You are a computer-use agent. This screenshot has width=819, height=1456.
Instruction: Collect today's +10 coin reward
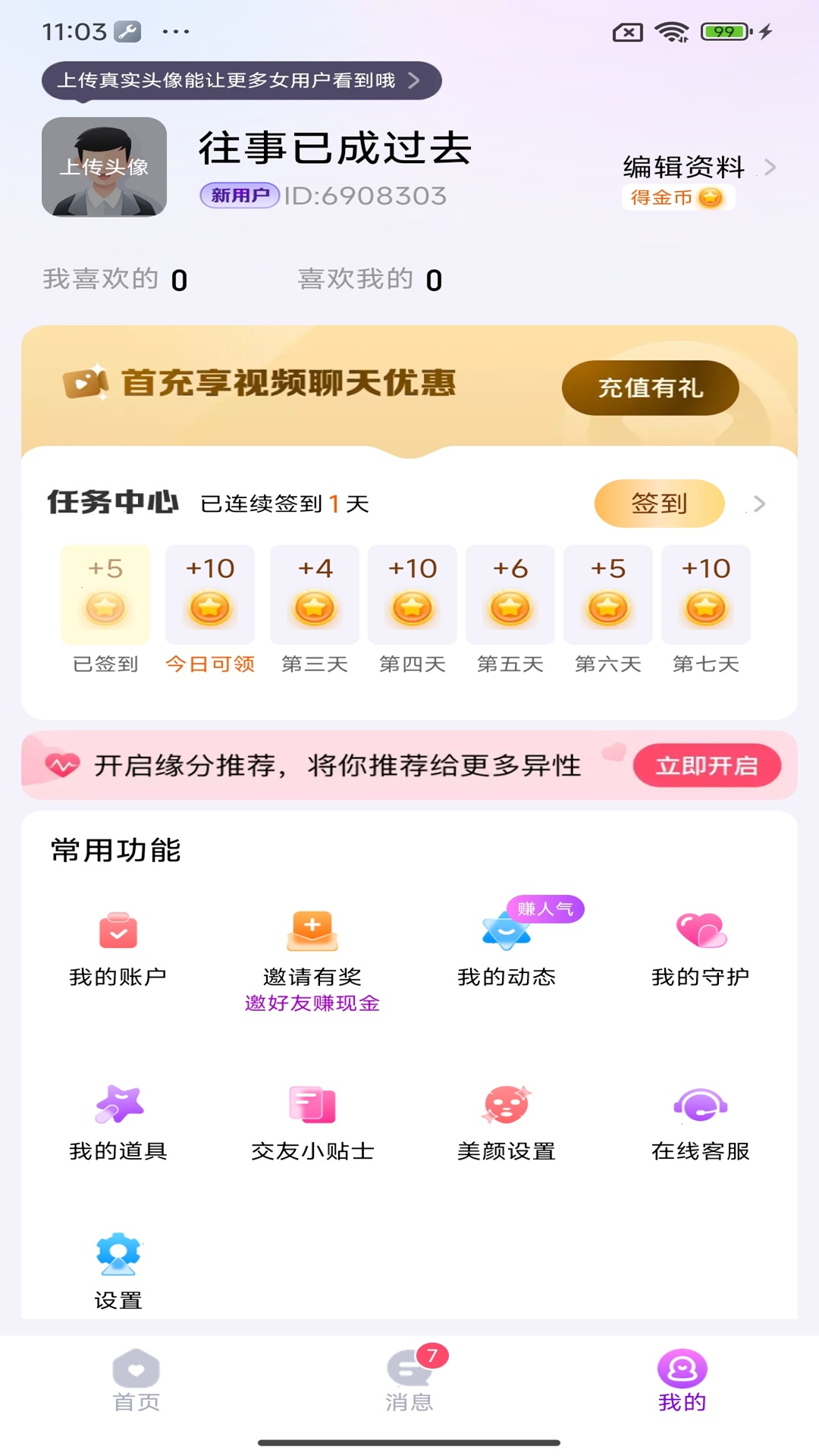[x=210, y=595]
